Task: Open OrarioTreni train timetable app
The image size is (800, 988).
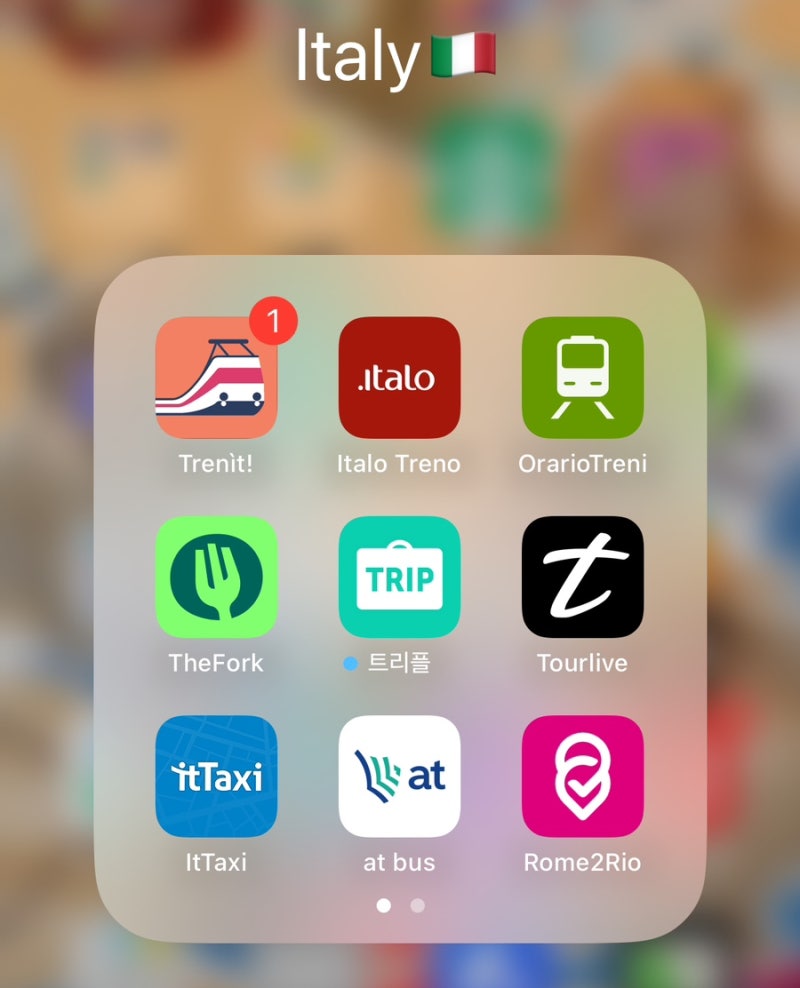Action: pyautogui.click(x=582, y=378)
